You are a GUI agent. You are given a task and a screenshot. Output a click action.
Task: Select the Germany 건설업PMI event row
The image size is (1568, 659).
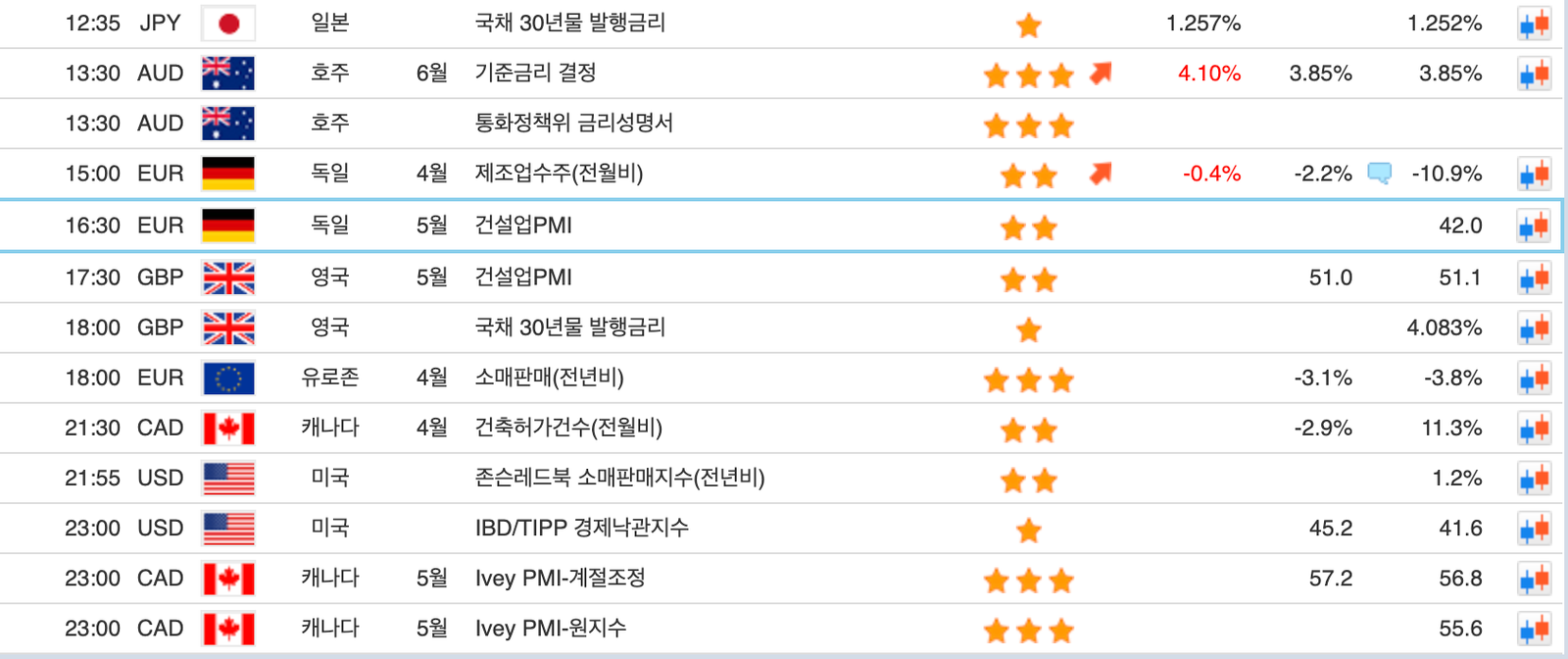523,226
